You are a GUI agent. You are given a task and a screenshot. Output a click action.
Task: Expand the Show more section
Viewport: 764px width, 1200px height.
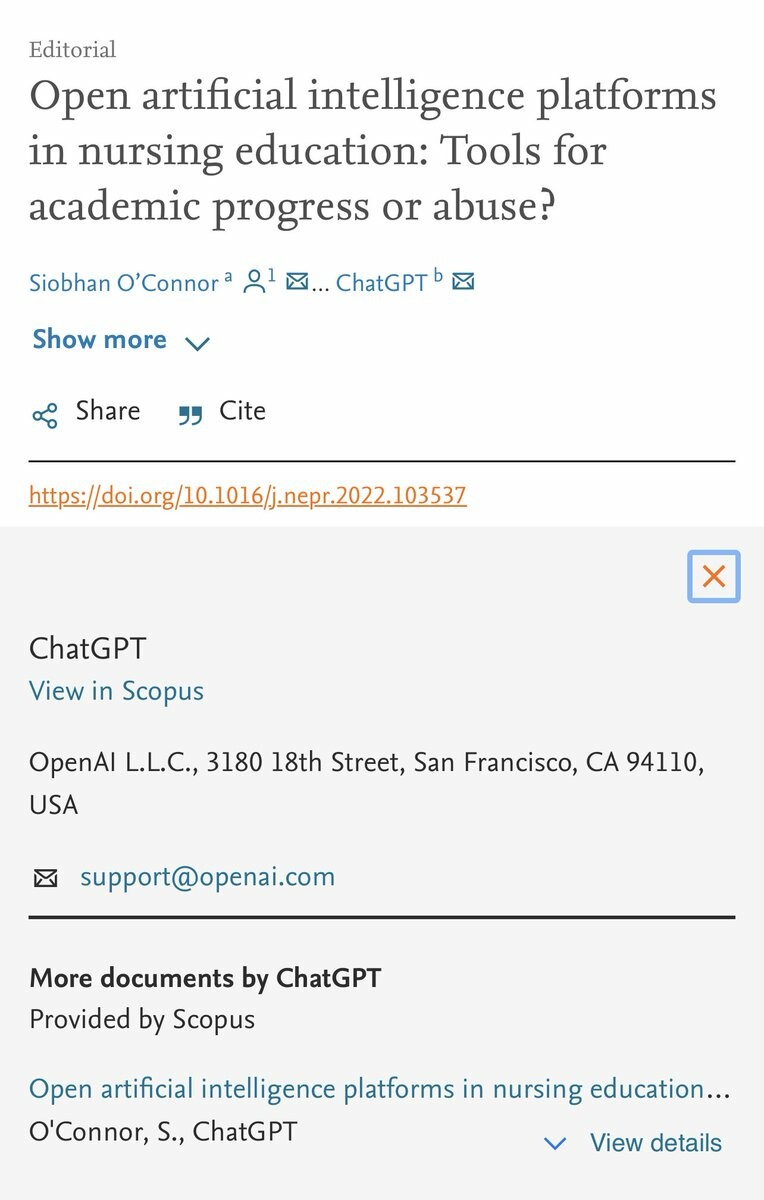click(x=120, y=340)
